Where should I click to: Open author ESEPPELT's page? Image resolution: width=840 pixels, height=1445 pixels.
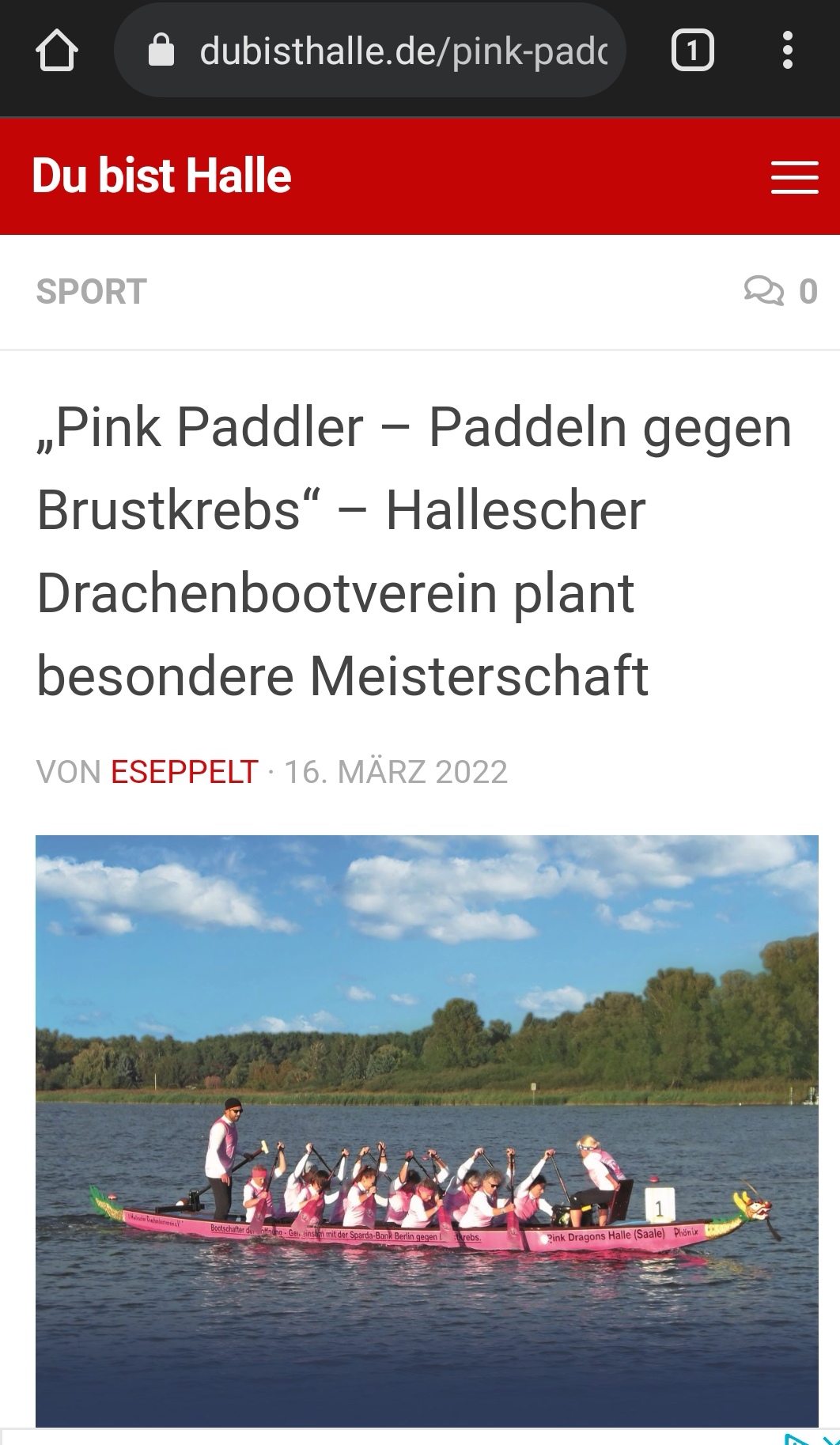pyautogui.click(x=184, y=772)
